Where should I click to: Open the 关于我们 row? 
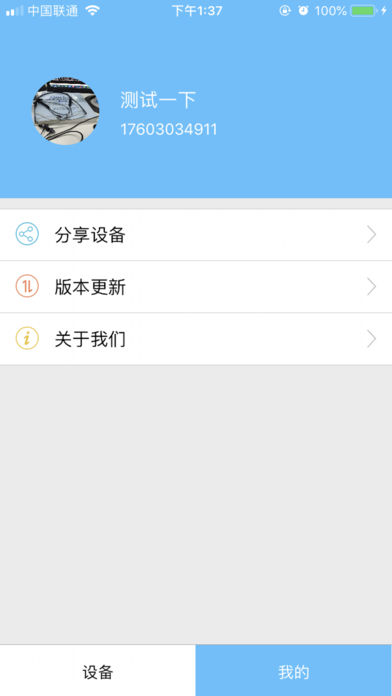point(196,339)
